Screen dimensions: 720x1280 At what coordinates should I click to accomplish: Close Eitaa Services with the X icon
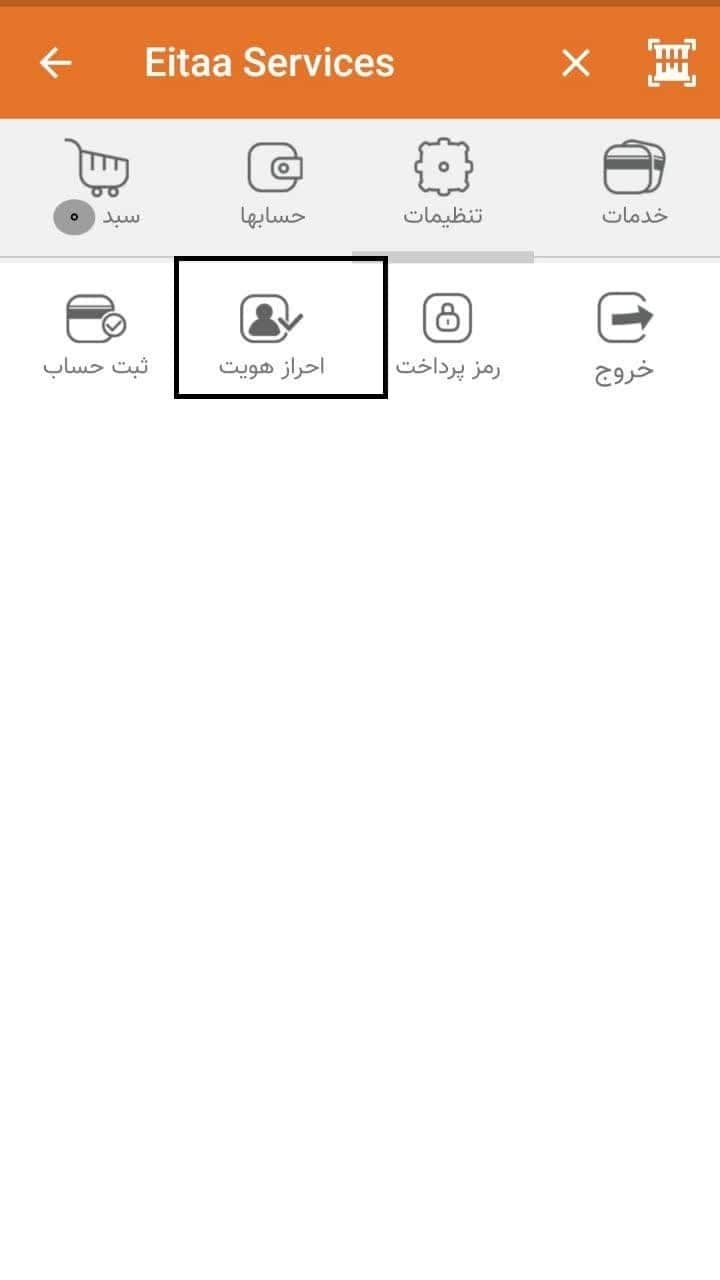click(575, 64)
